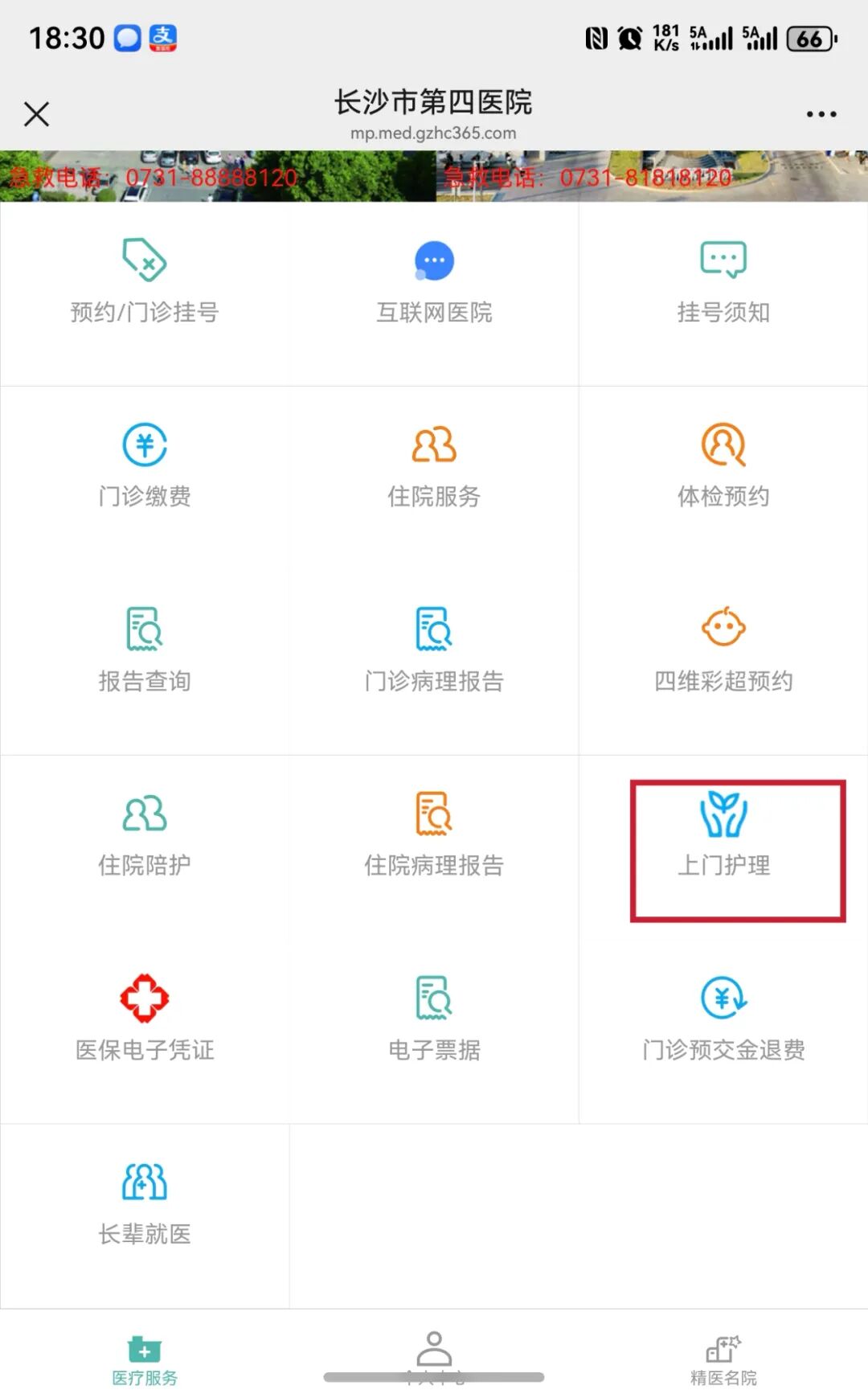Open 住院陪护 service
Viewport: 868px width, 1394px height.
[x=145, y=836]
